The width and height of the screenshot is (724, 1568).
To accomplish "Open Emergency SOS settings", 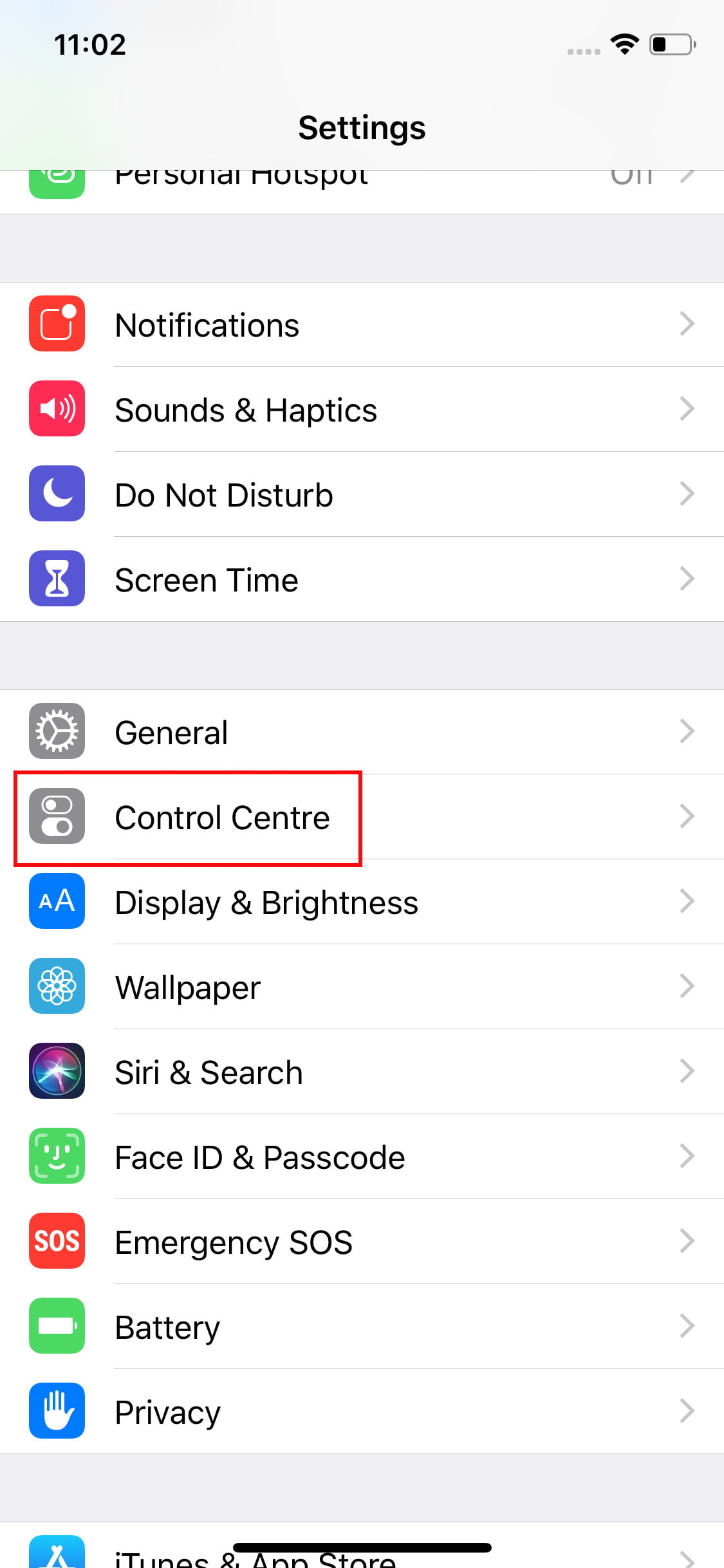I will coord(362,1242).
